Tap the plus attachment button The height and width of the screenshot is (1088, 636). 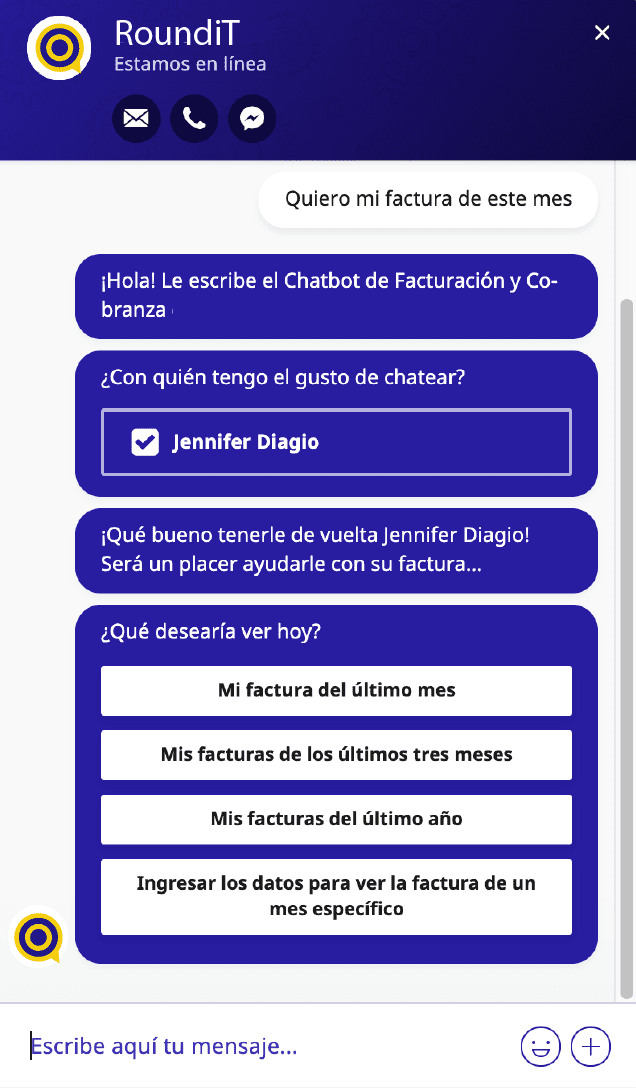coord(591,1046)
